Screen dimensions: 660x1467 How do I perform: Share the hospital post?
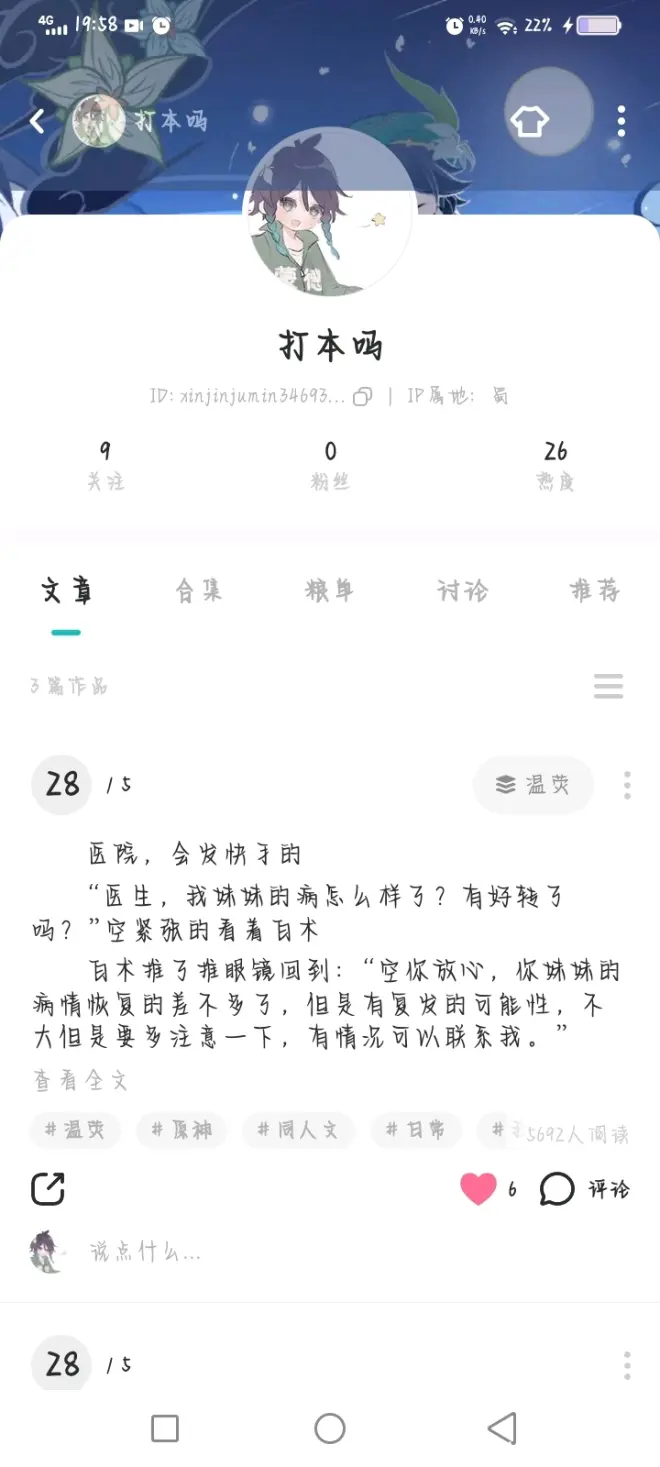pos(48,1189)
